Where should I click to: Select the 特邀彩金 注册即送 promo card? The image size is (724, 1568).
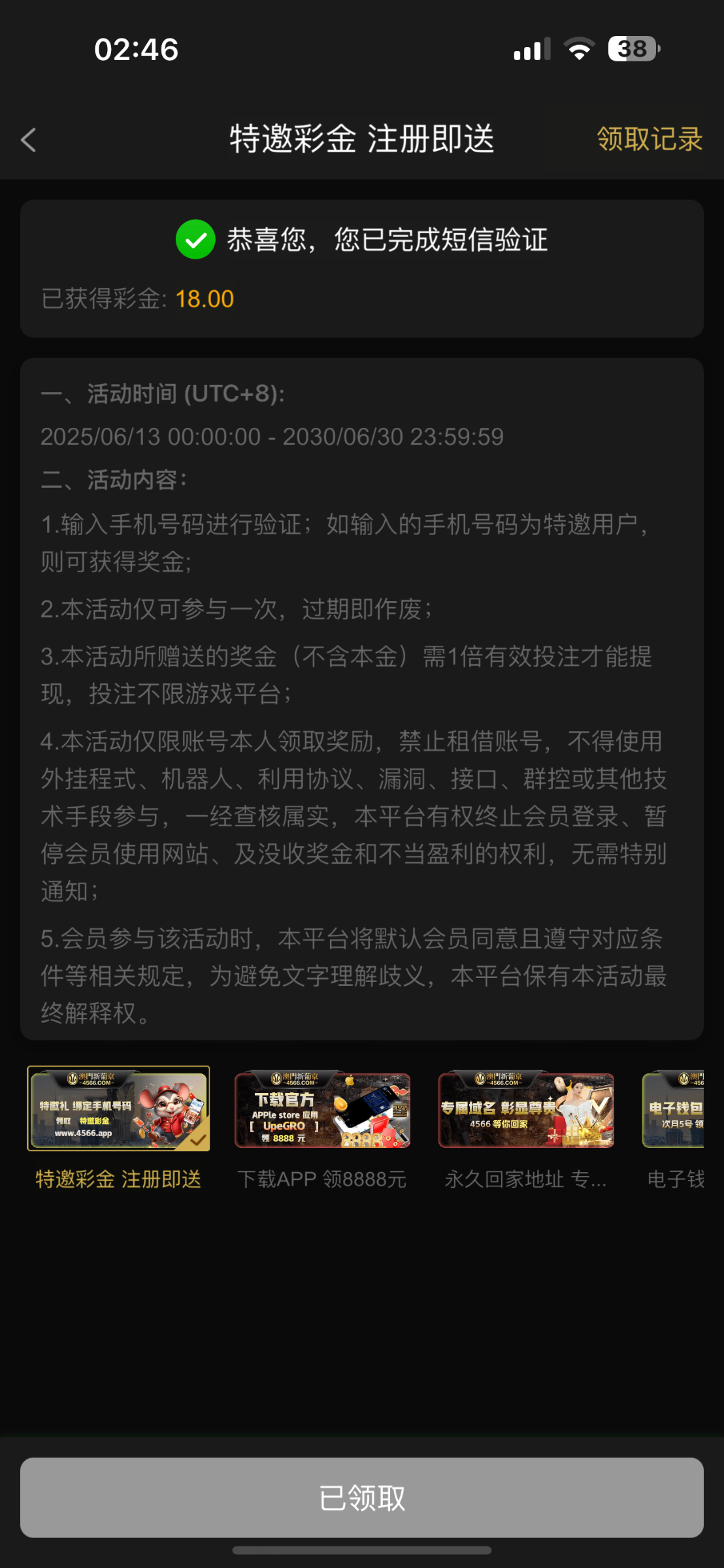118,1111
